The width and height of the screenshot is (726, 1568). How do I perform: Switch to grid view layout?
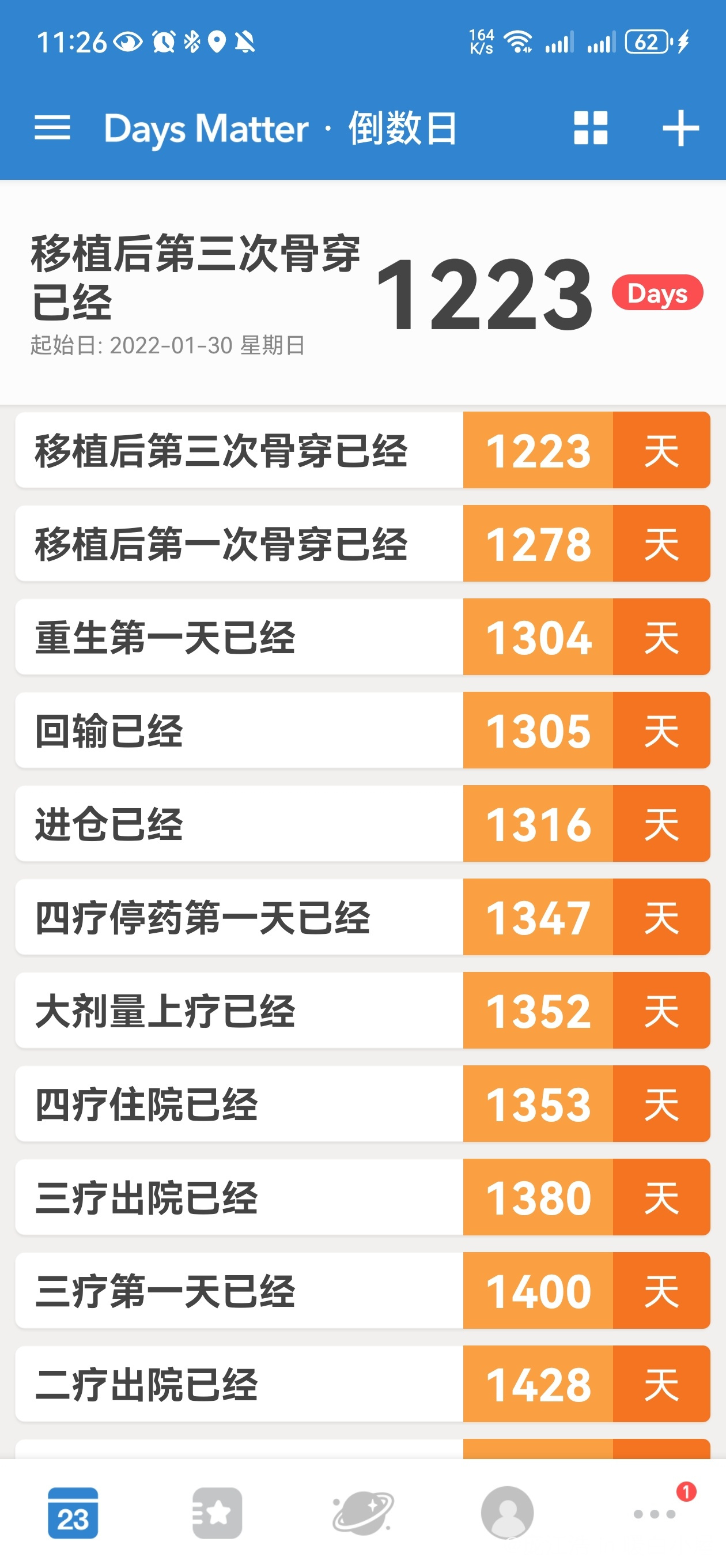click(590, 128)
